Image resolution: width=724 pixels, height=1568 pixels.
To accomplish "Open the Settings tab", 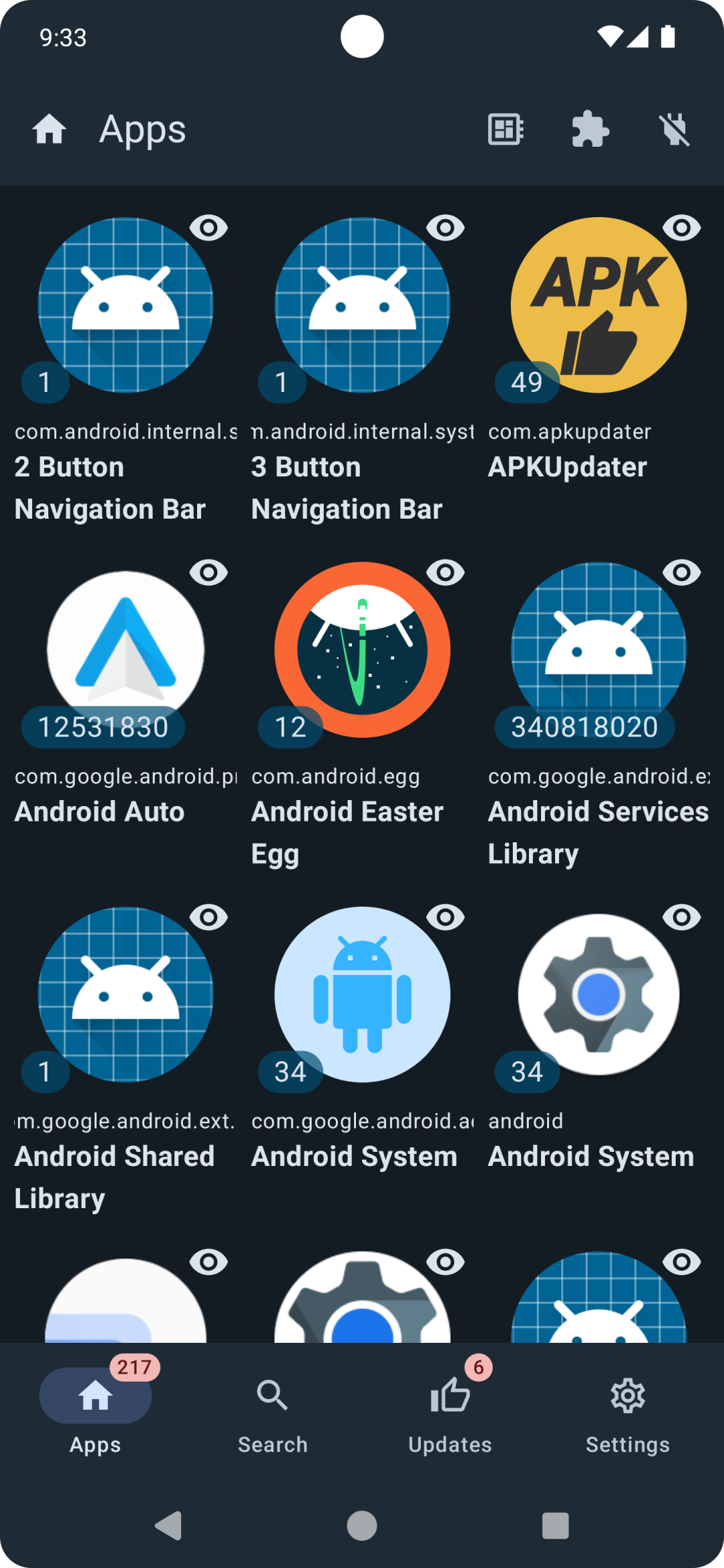I will [x=627, y=1411].
